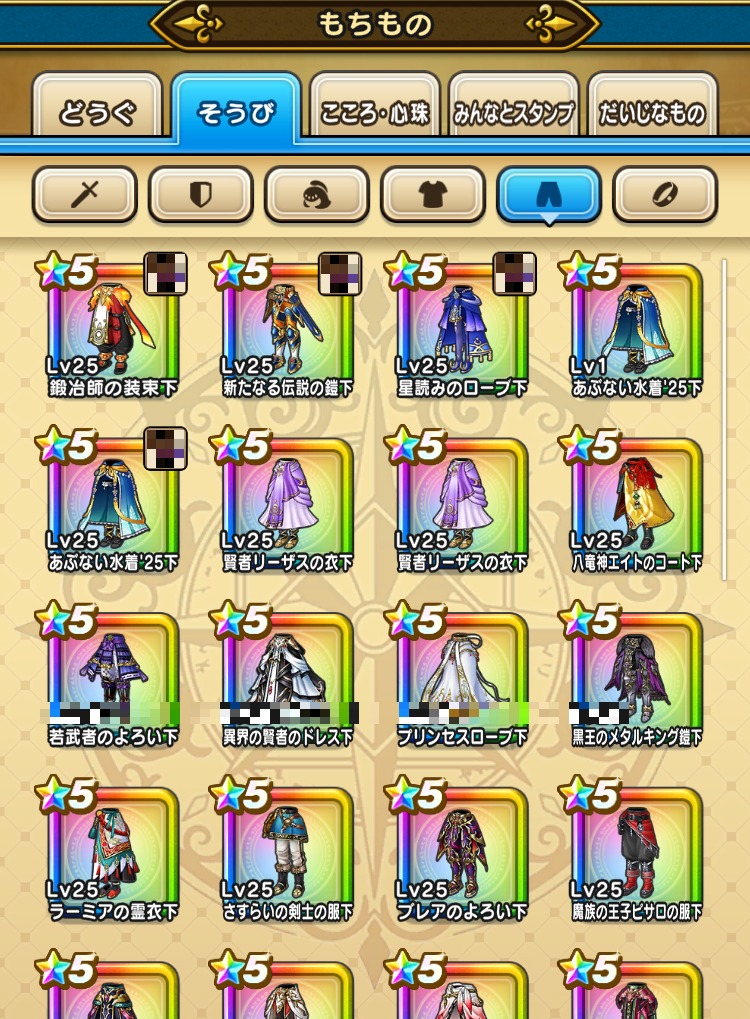Select 八竜神エイトのコート下 item
This screenshot has width=750, height=1019.
(636, 505)
